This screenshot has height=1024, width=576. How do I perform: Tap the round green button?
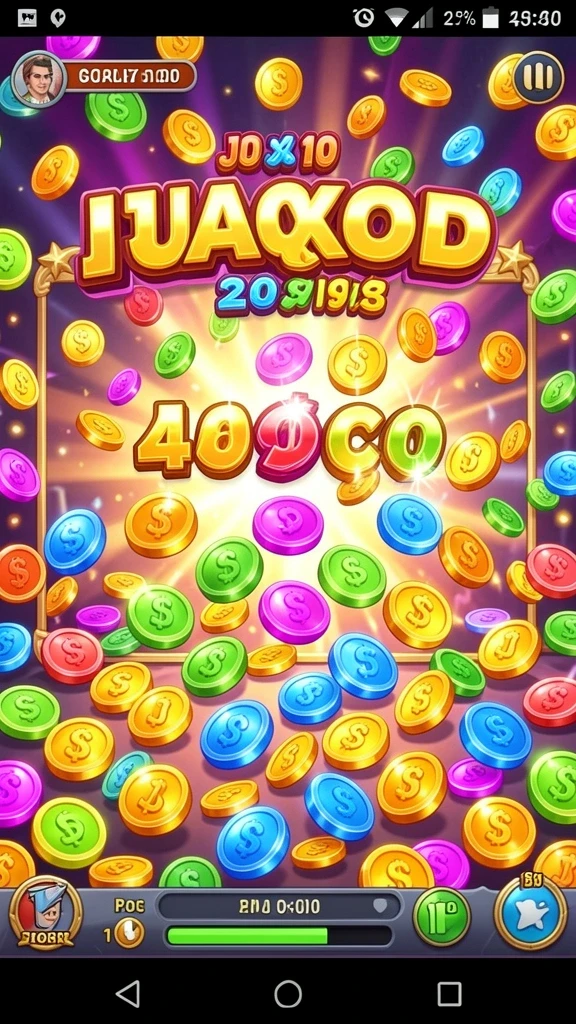click(441, 916)
